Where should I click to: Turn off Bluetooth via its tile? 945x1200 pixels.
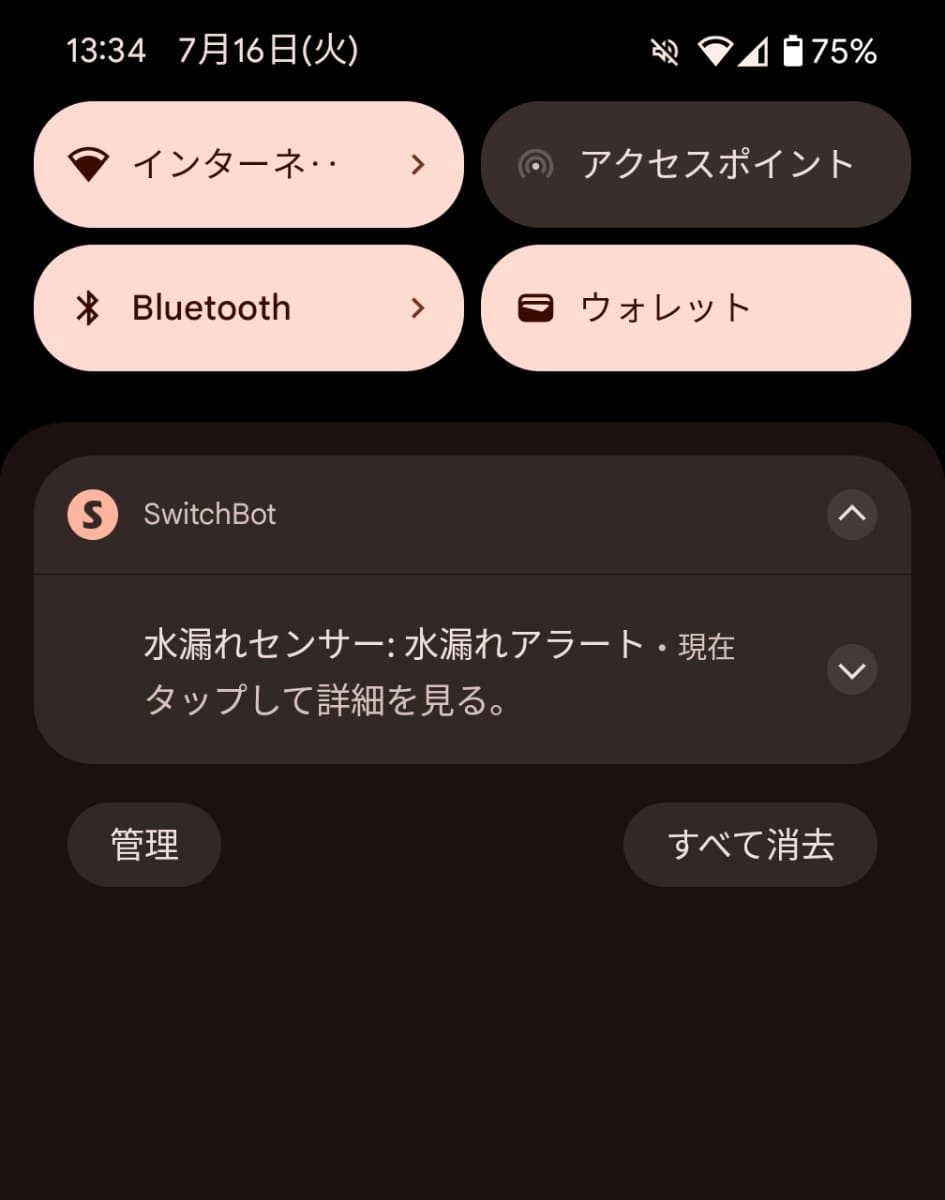(210, 307)
